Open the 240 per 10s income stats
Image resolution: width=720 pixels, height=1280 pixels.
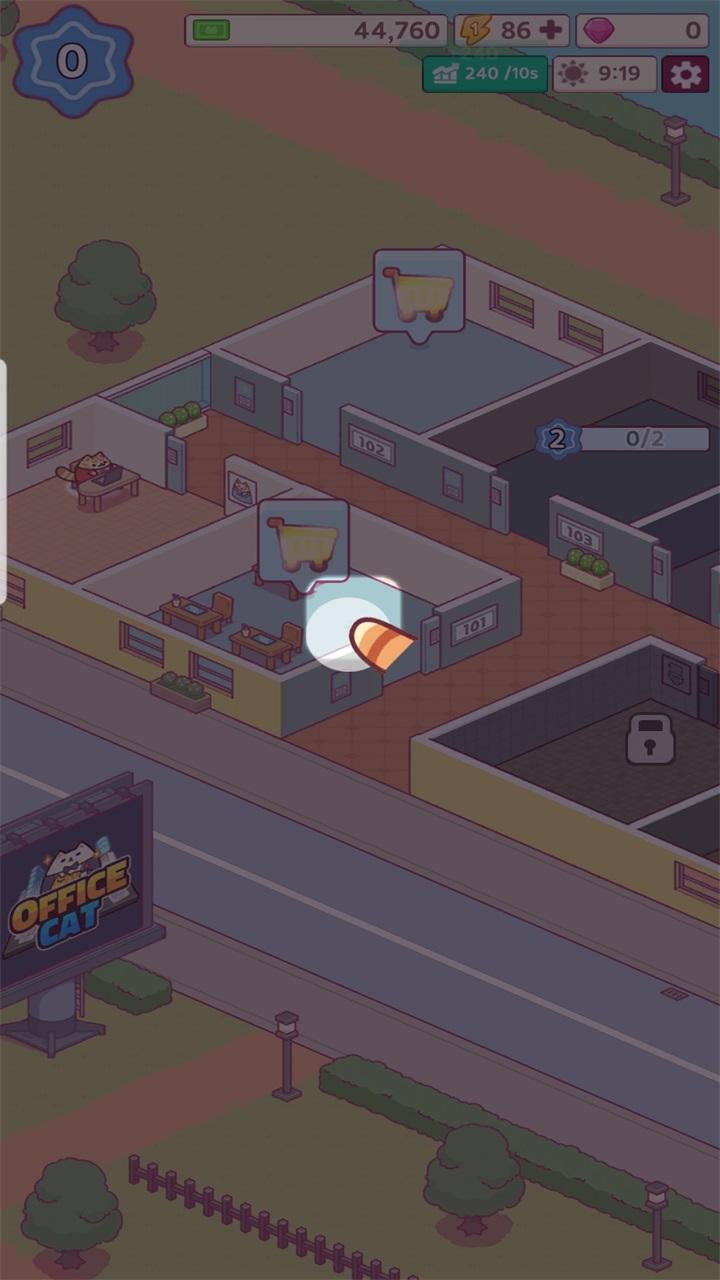(x=485, y=75)
